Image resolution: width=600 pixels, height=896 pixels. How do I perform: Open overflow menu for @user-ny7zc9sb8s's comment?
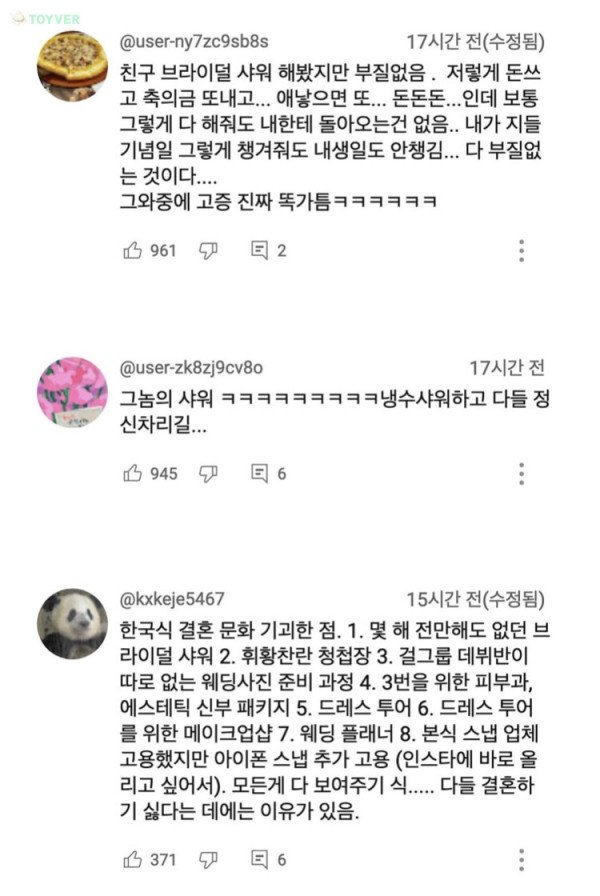(x=522, y=250)
